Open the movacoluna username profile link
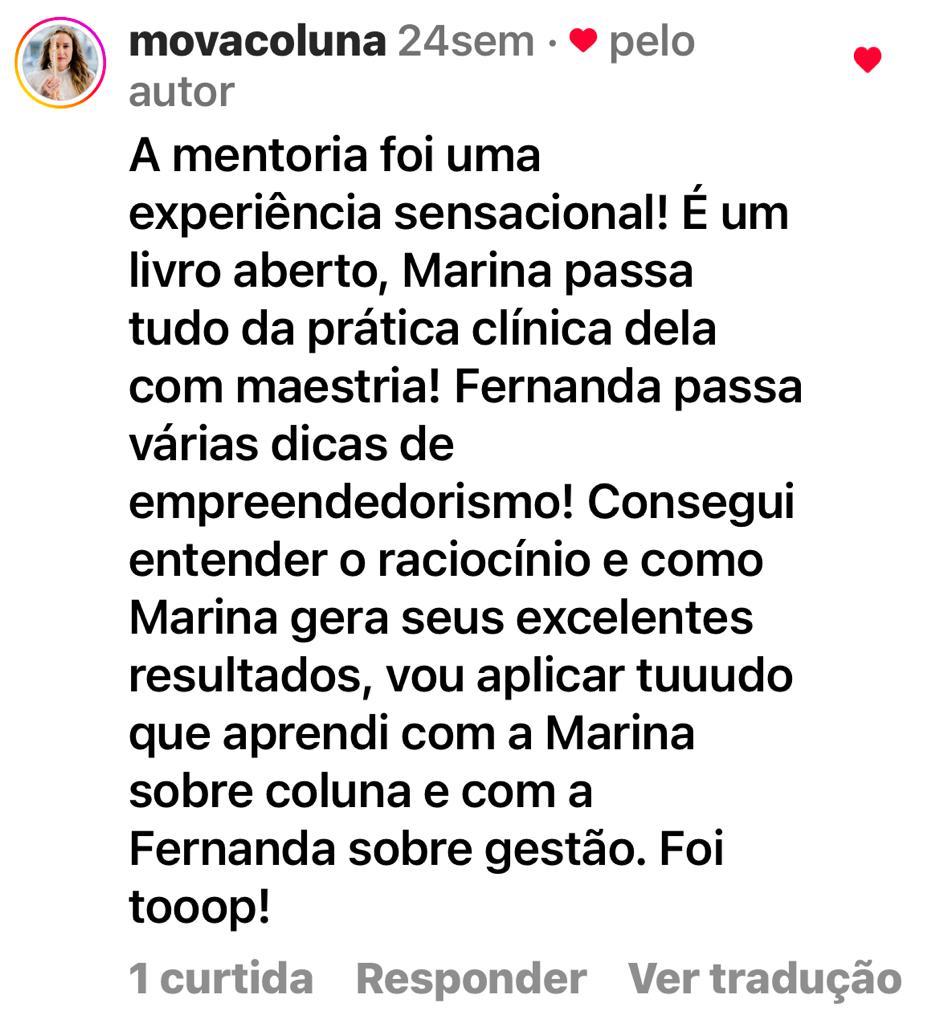This screenshot has height=1024, width=940. [257, 42]
